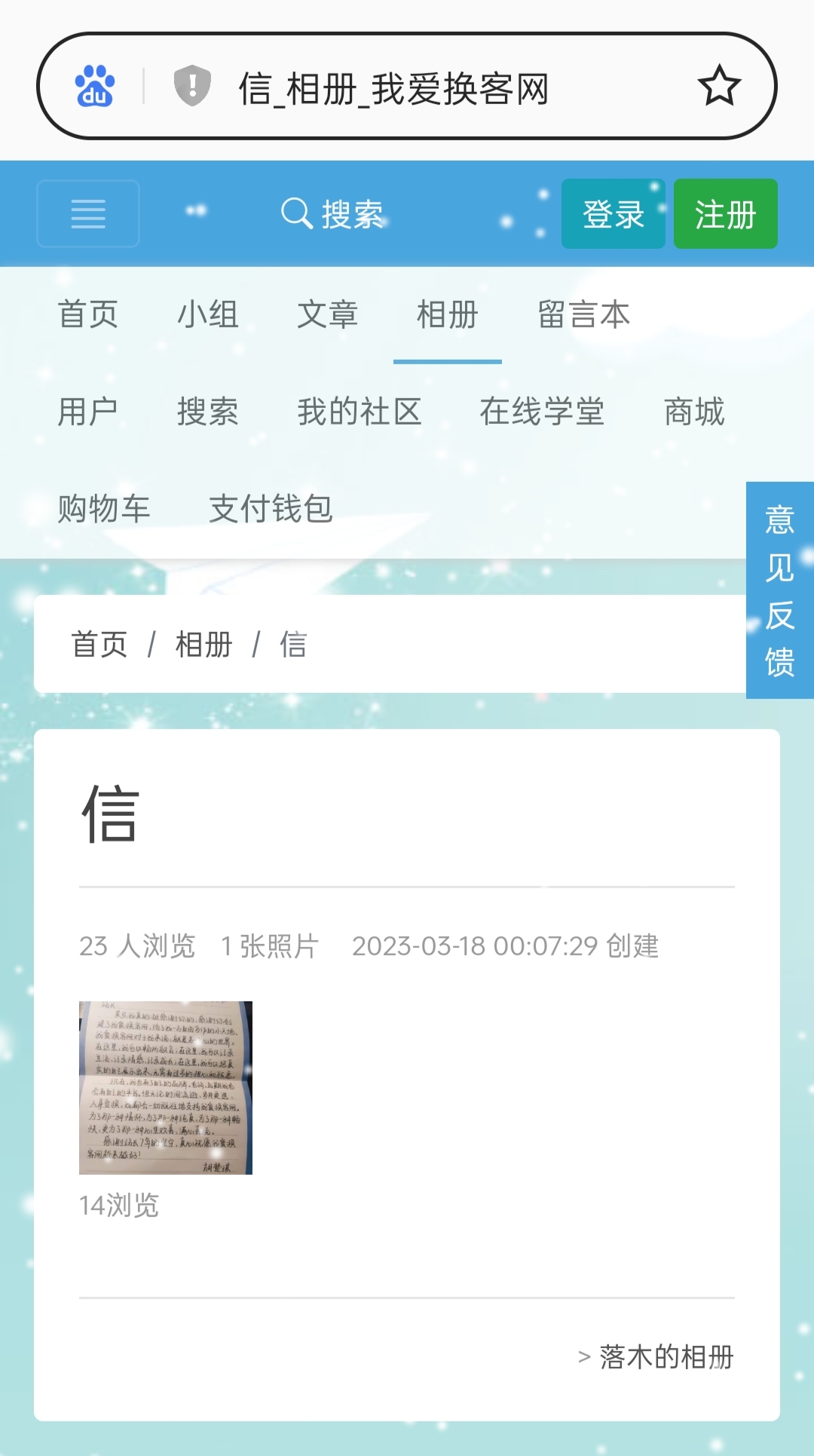The image size is (814, 1456).
Task: Open the 购物车 shopping cart
Action: [x=104, y=508]
